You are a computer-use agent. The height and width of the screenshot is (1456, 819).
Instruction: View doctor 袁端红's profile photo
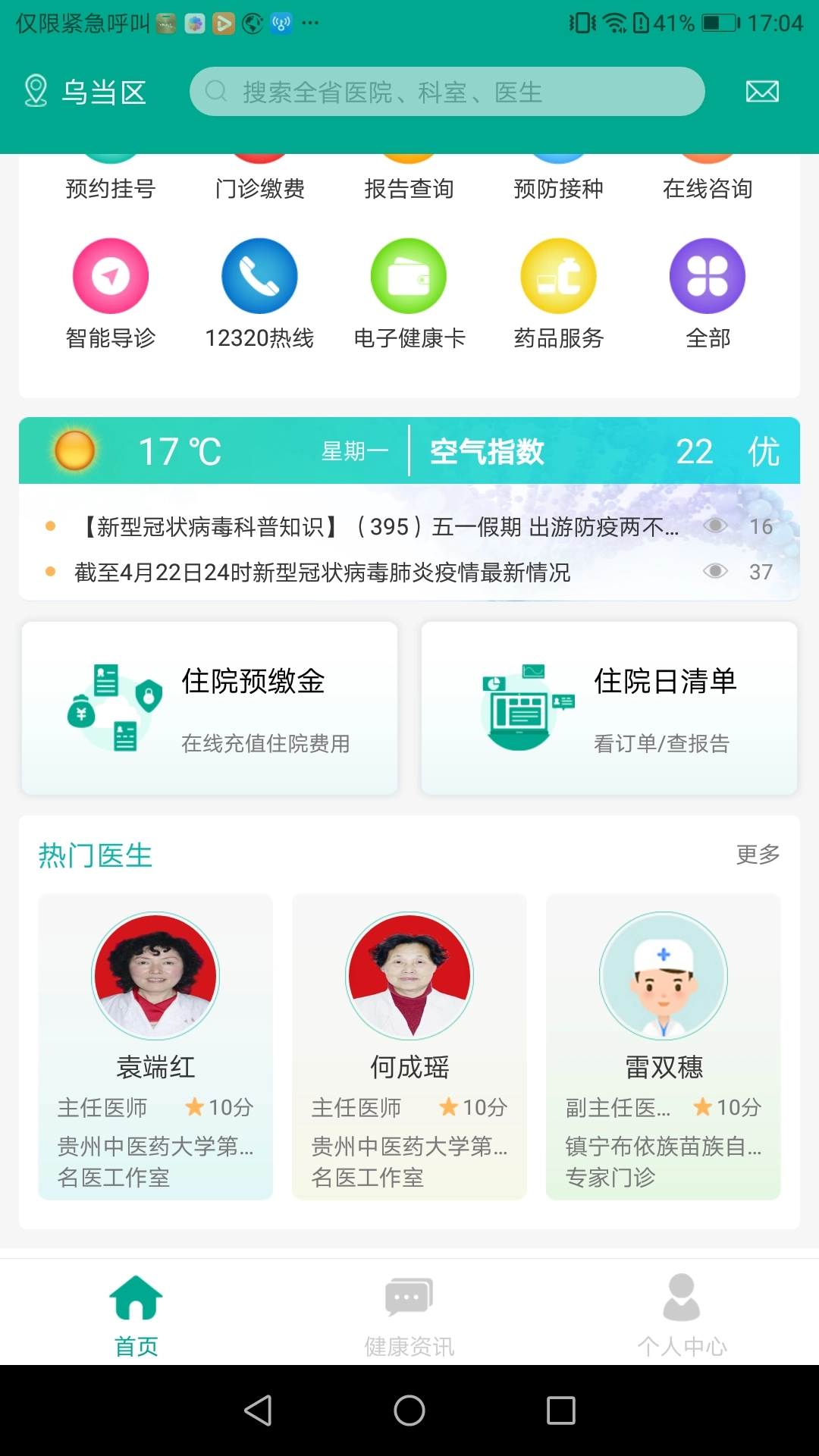[x=155, y=977]
